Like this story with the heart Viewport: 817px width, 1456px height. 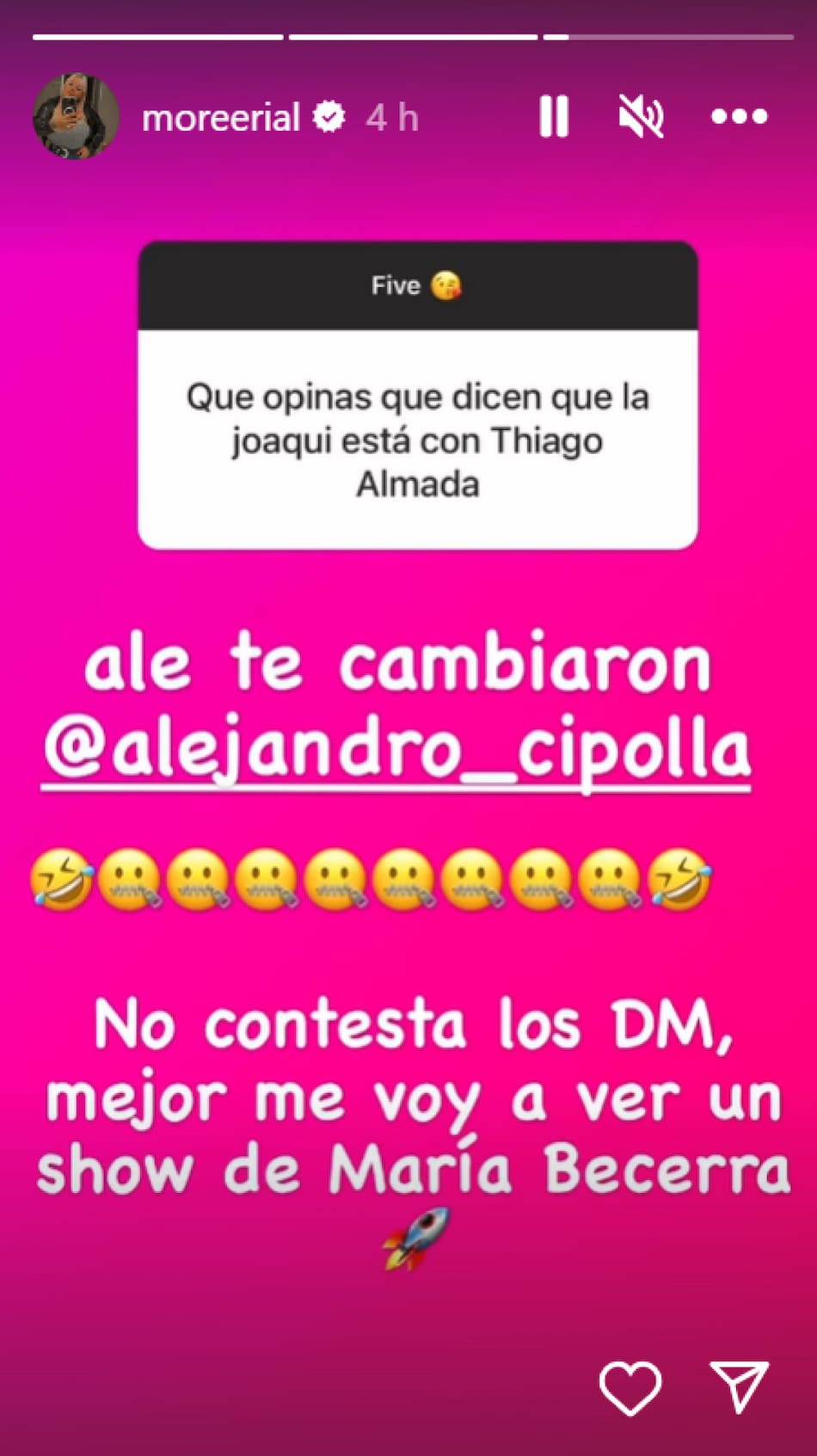630,1387
